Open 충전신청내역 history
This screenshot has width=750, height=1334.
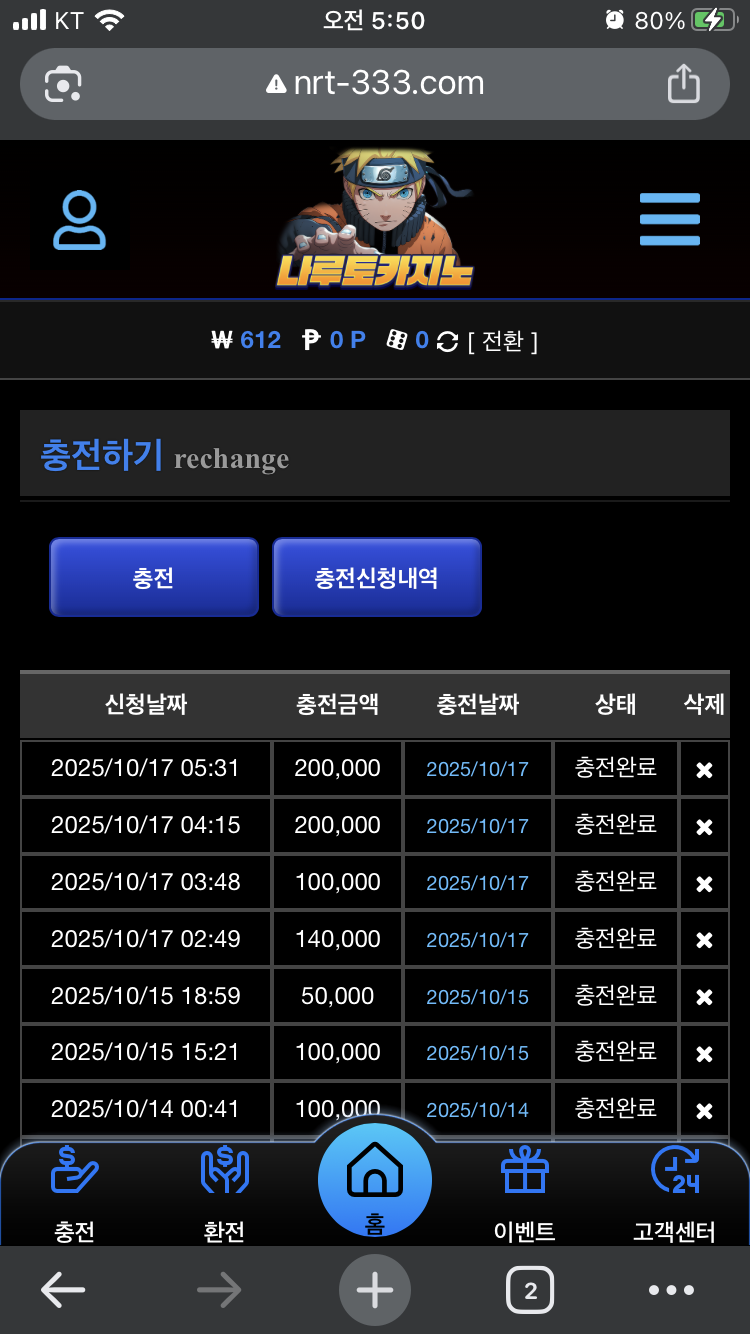(x=376, y=577)
